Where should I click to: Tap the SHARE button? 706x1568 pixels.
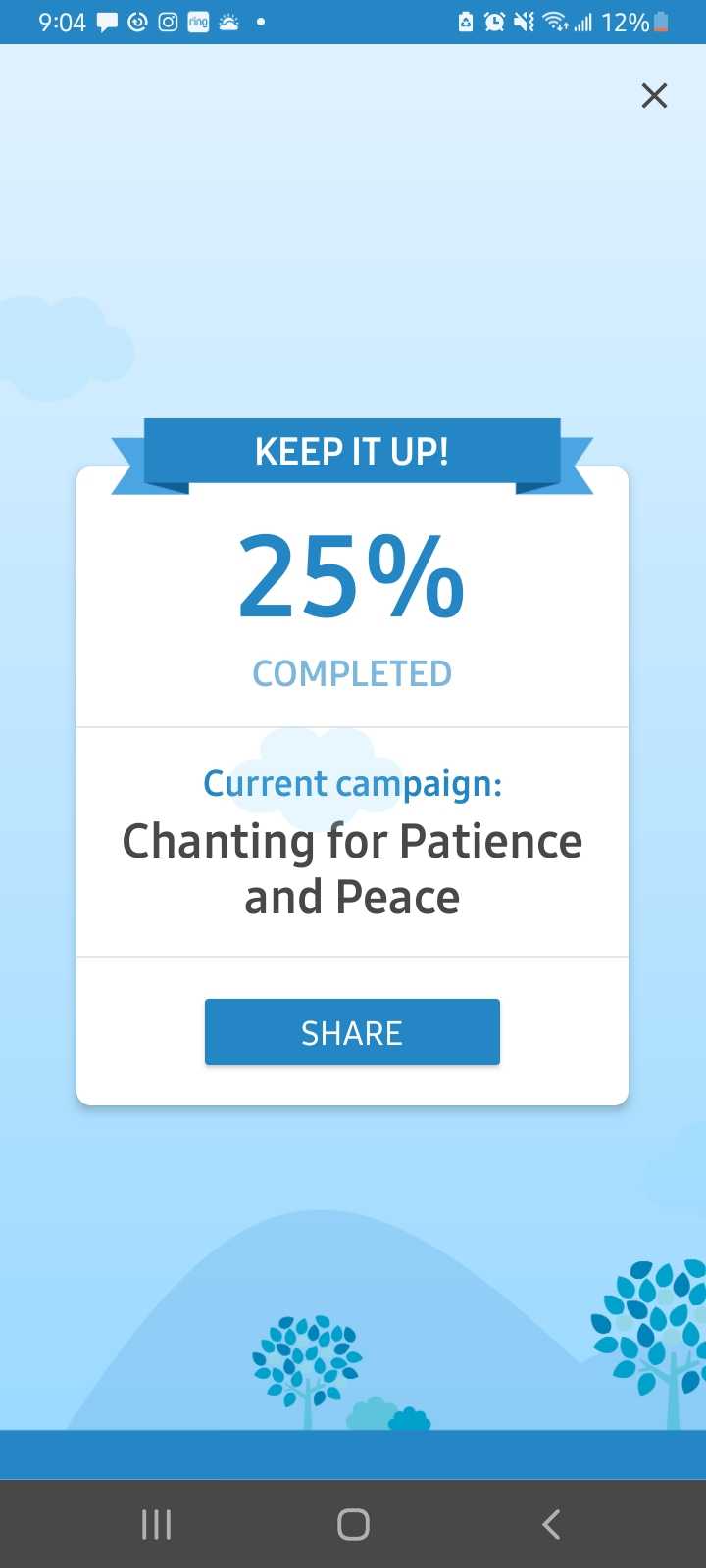(352, 1032)
